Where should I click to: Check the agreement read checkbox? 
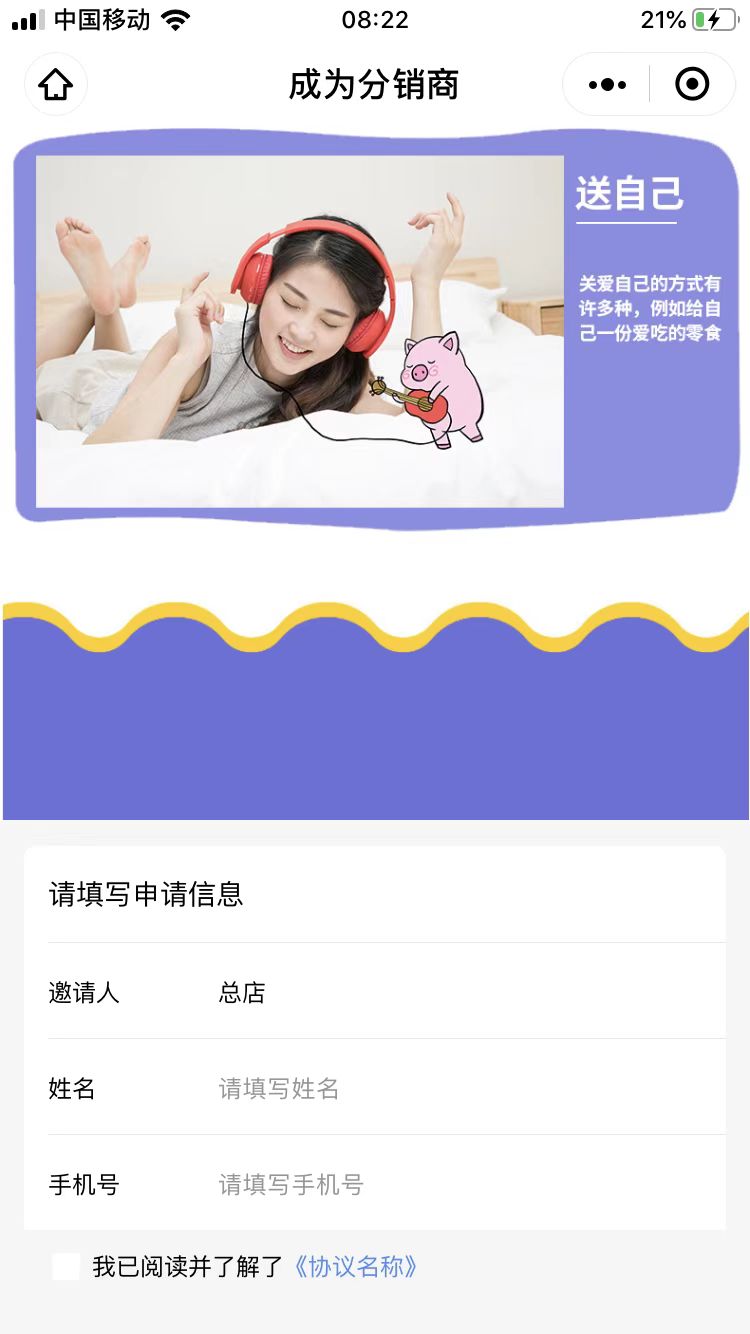pyautogui.click(x=66, y=1266)
